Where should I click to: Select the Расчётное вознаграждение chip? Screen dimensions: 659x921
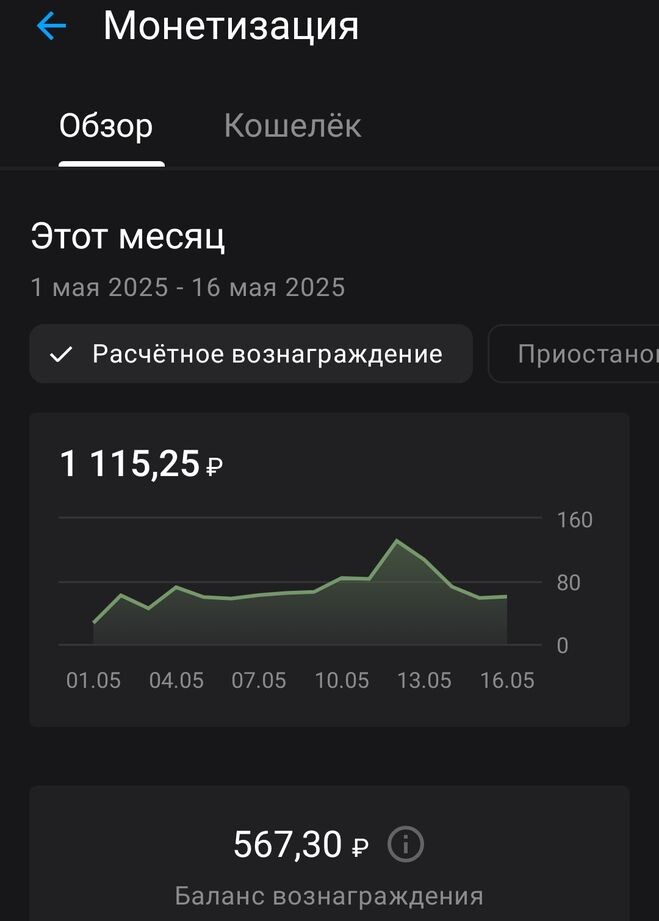point(250,354)
